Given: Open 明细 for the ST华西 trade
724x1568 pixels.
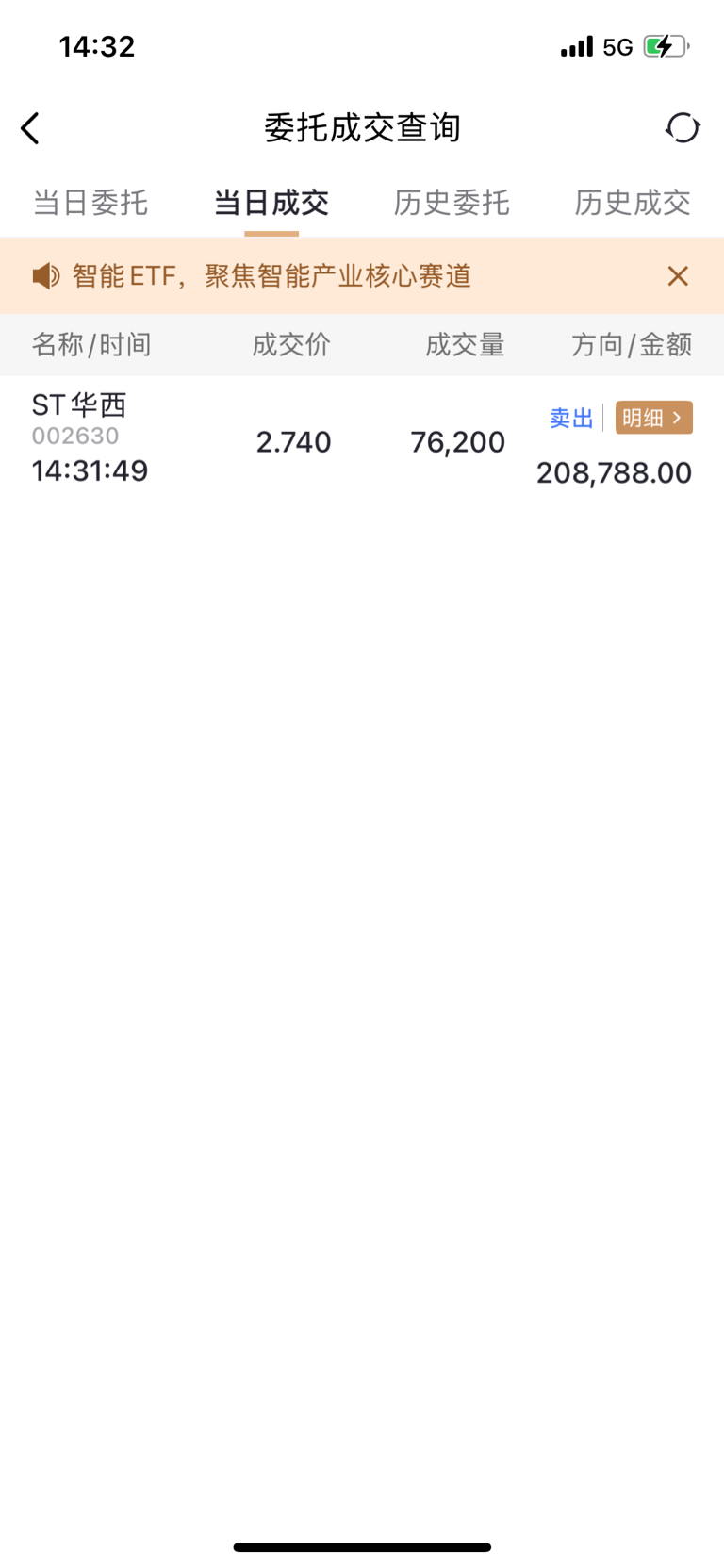Looking at the screenshot, I should pyautogui.click(x=653, y=418).
